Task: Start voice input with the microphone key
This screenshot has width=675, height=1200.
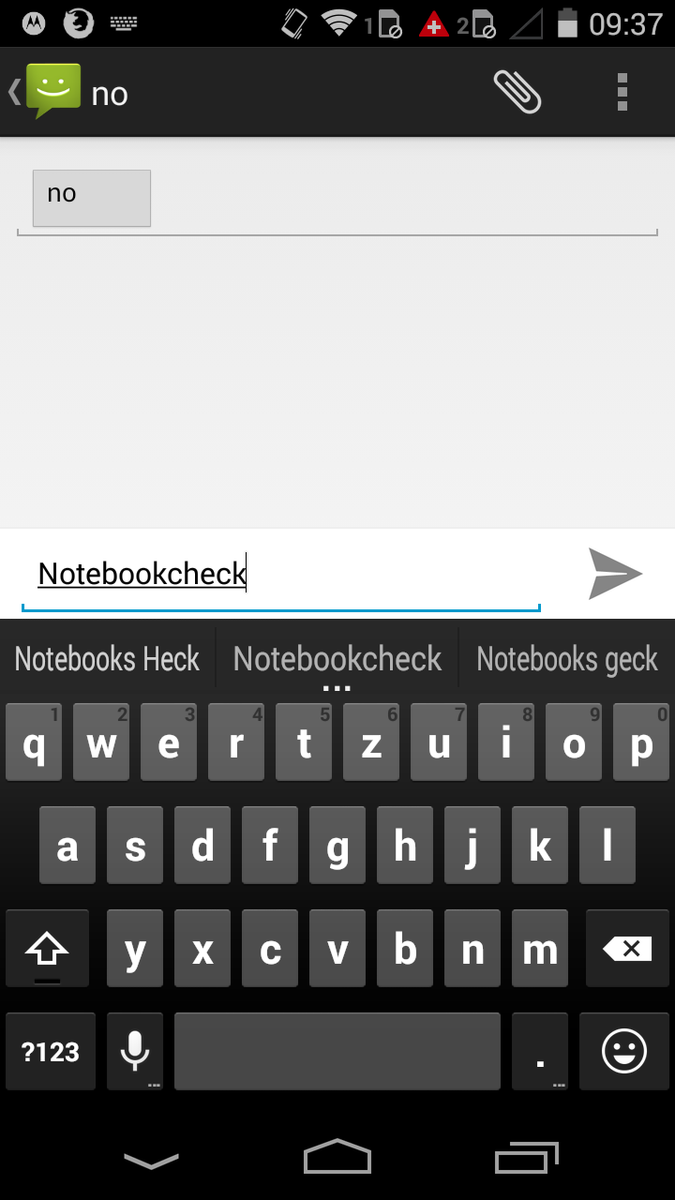Action: [135, 1051]
